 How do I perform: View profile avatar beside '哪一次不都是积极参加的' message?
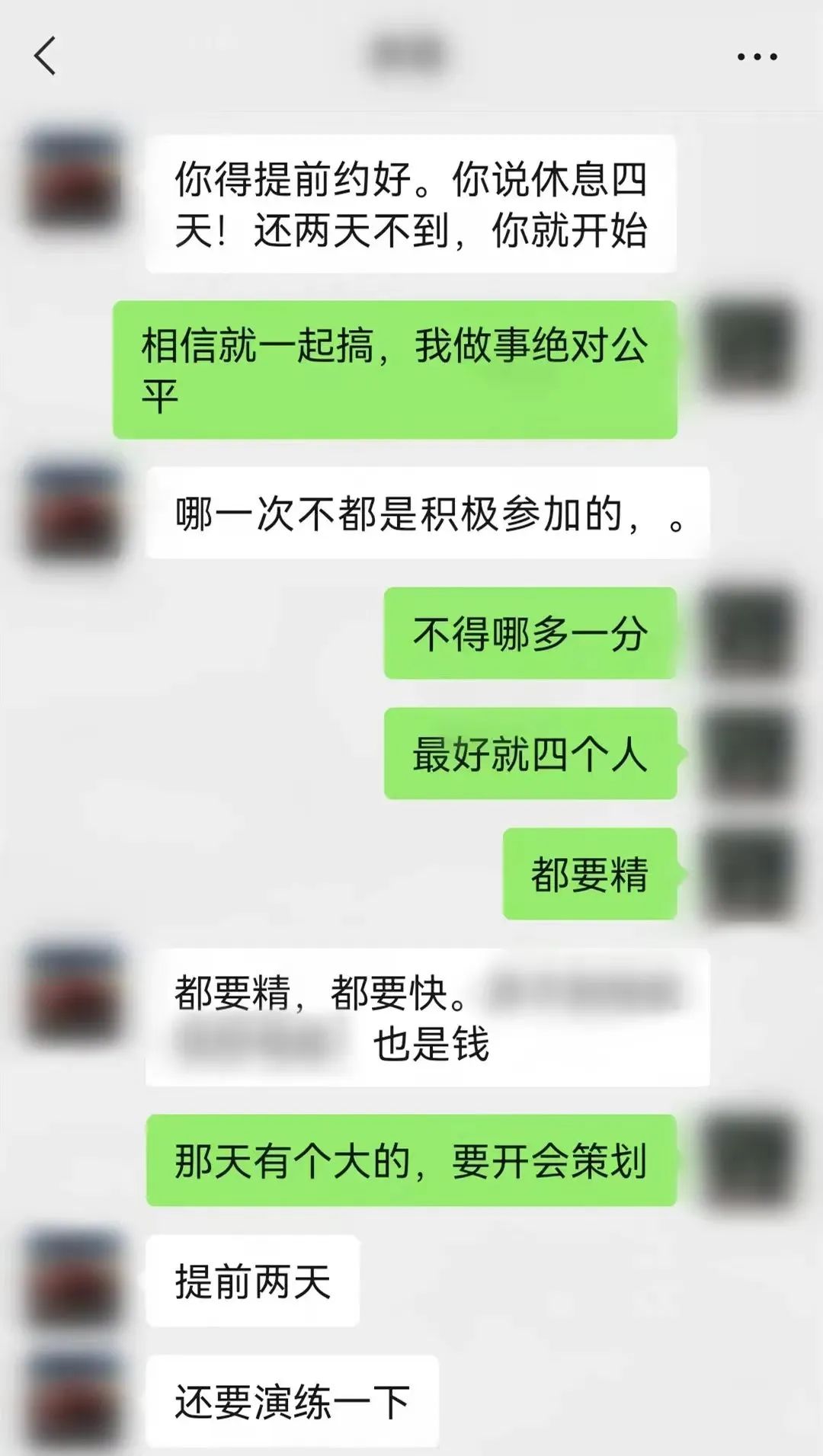[74, 513]
